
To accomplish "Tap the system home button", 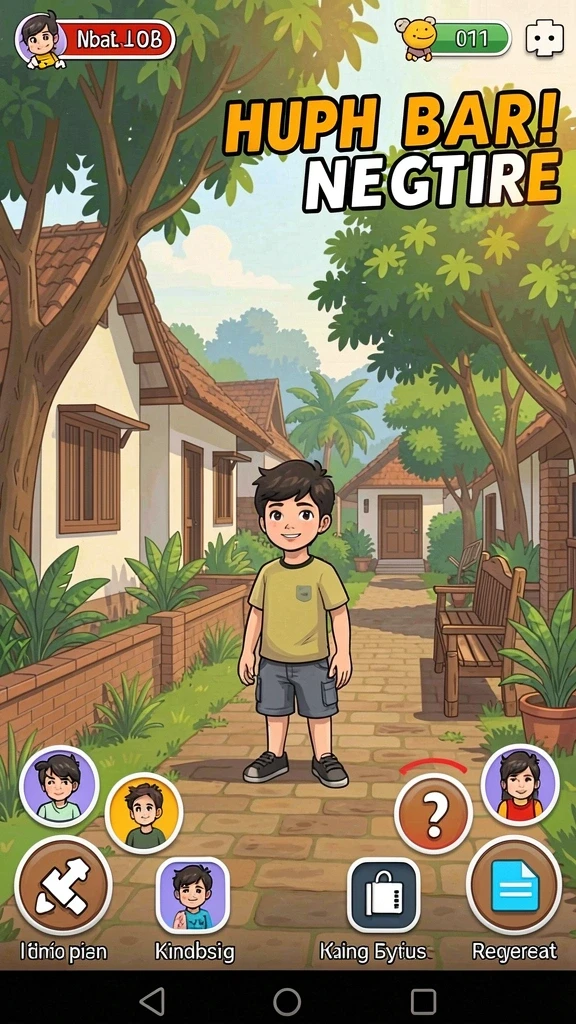I will tap(287, 1000).
